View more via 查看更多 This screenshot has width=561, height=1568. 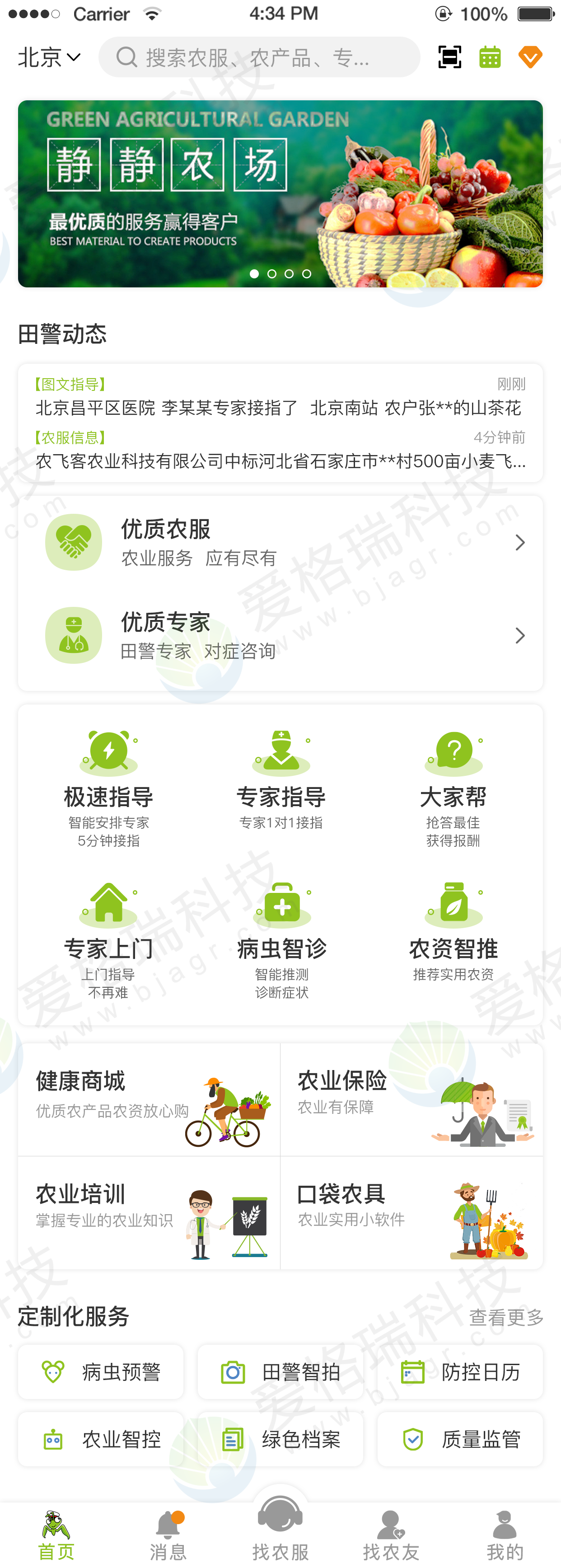(505, 1317)
